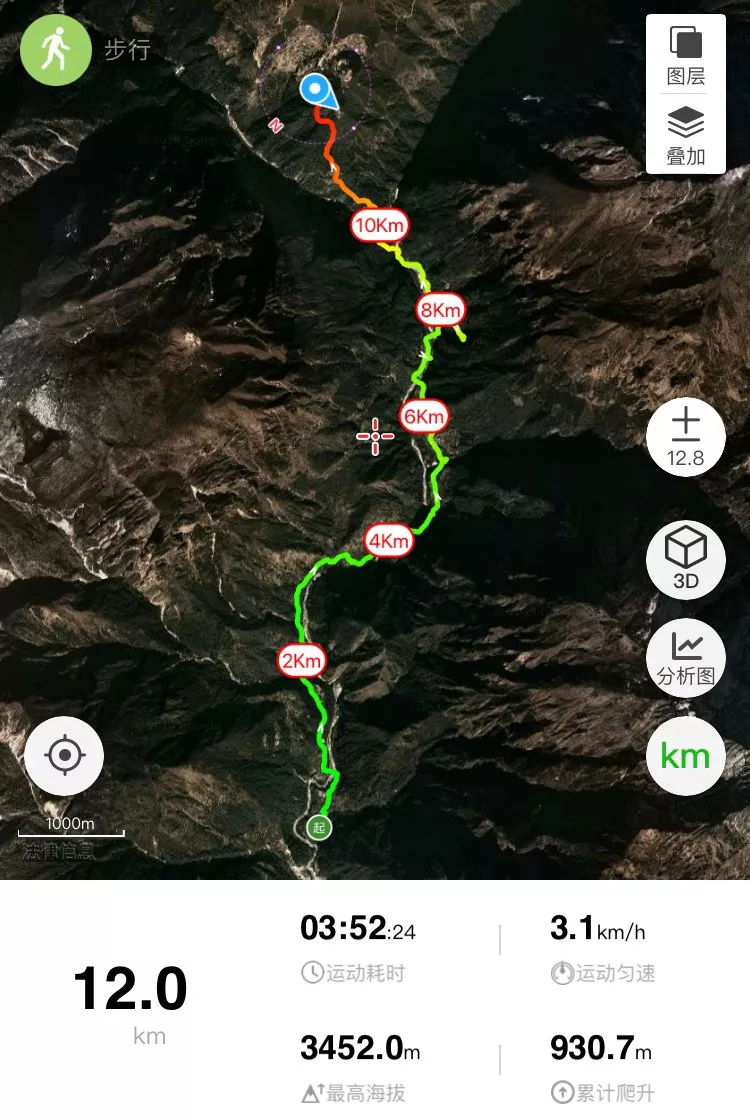Tap the 12.8 zoom level button
750x1117 pixels.
tap(686, 437)
